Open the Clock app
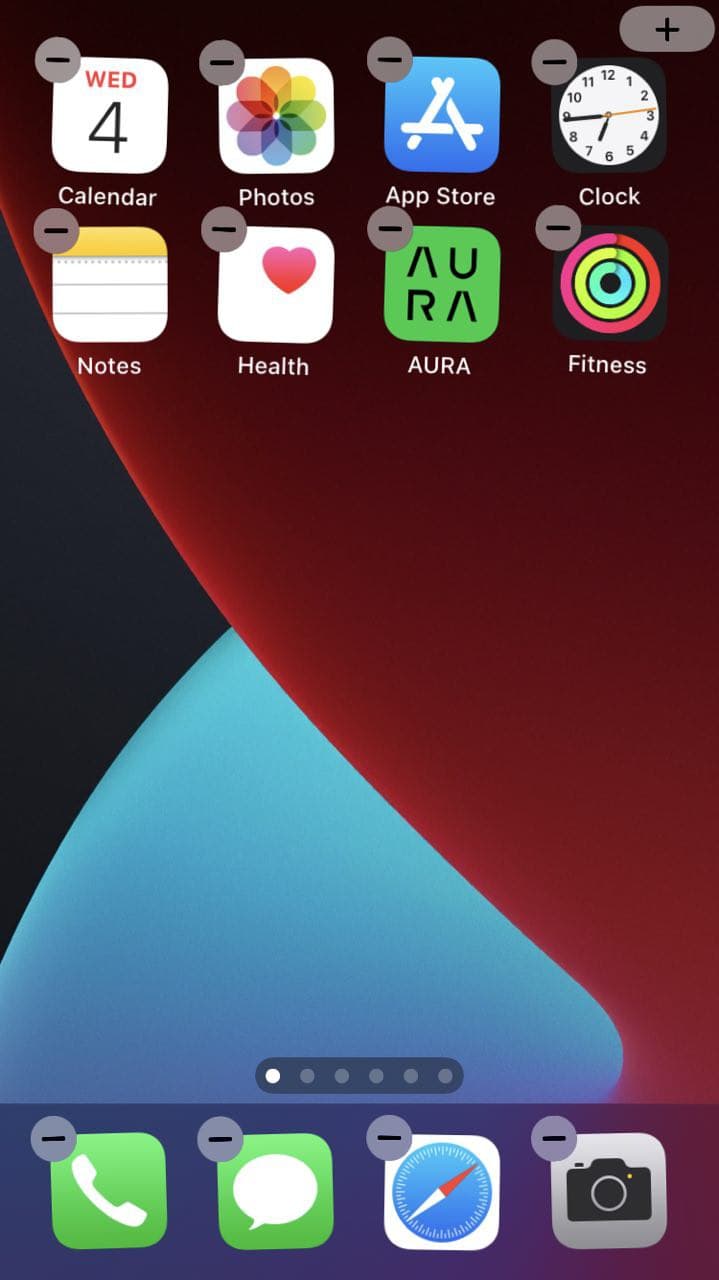Image resolution: width=719 pixels, height=1280 pixels. tap(608, 115)
